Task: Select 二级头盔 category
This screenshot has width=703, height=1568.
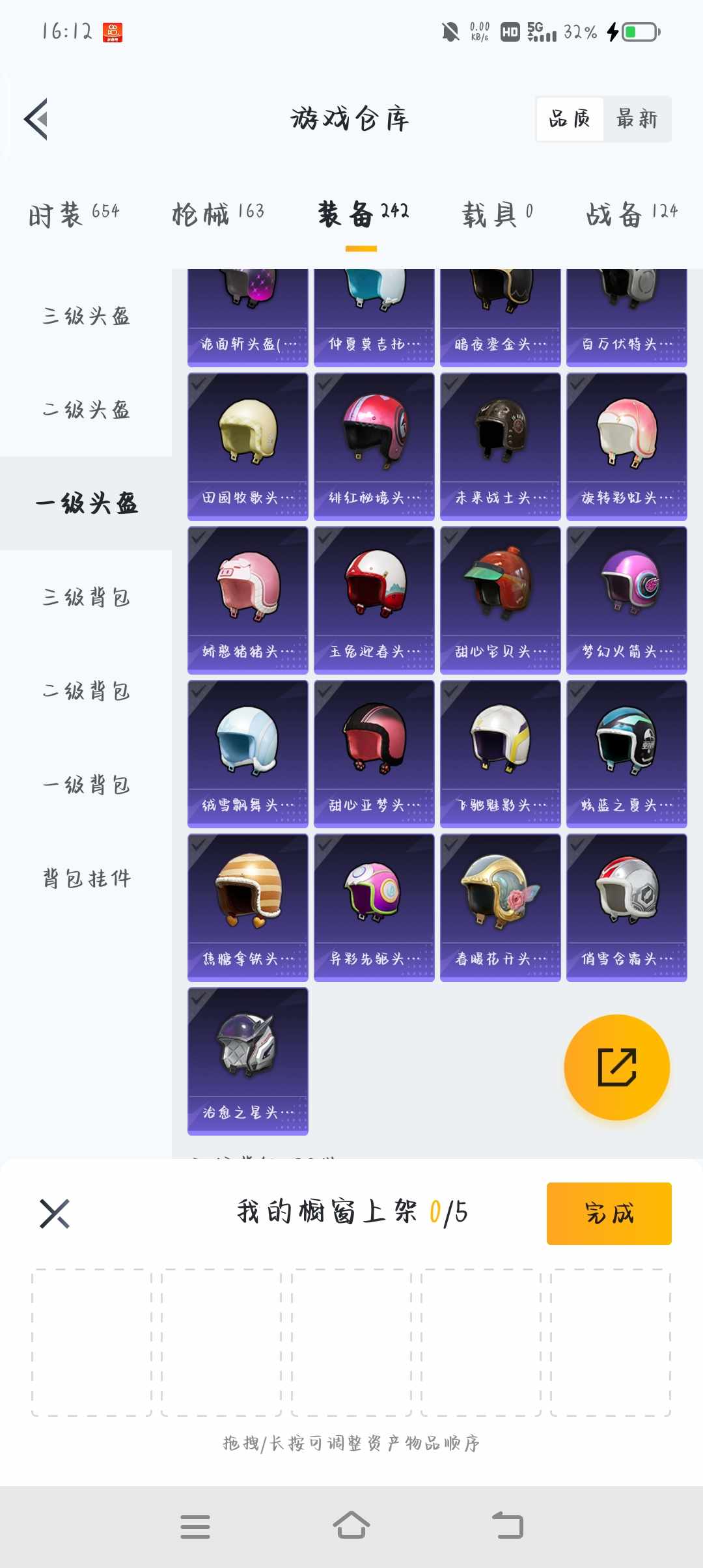Action: (86, 410)
